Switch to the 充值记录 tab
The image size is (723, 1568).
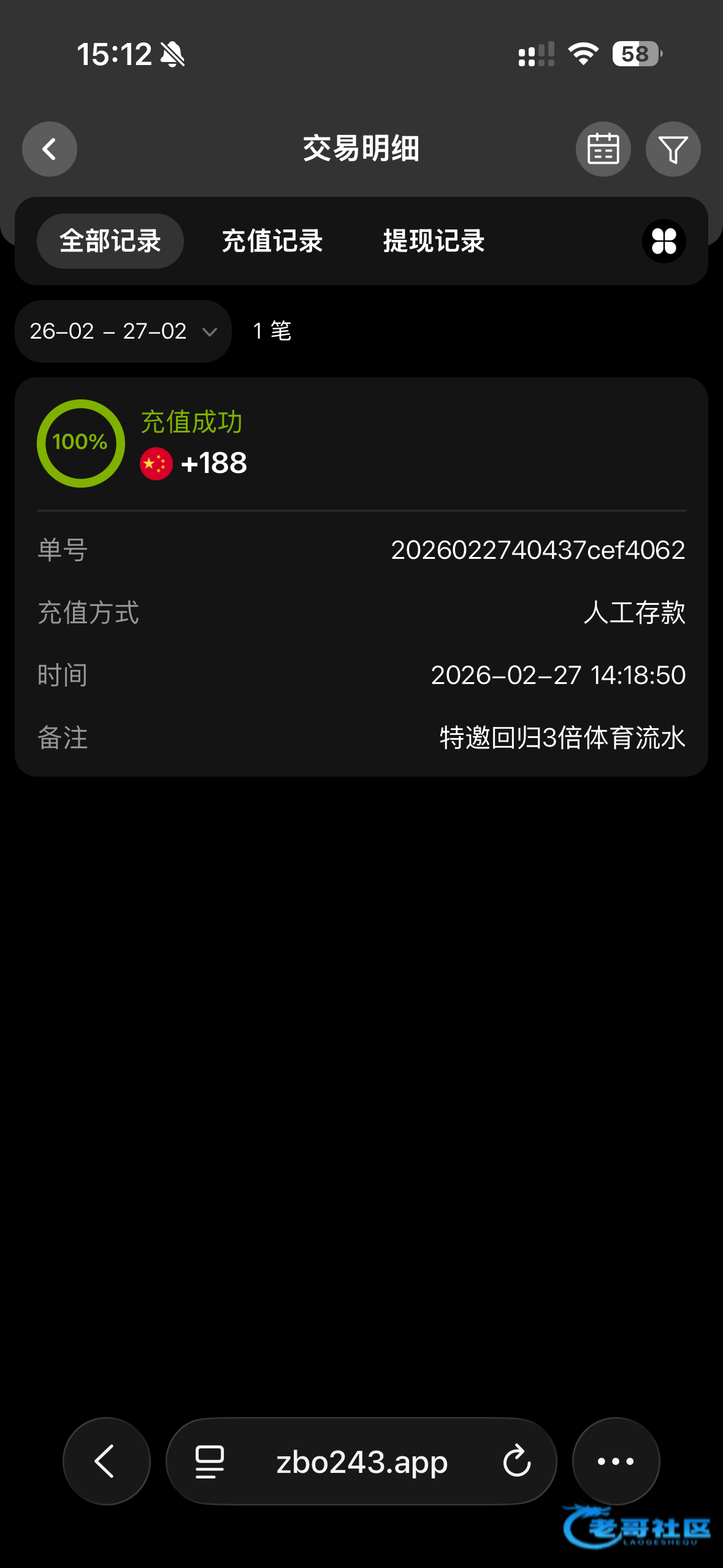[272, 240]
